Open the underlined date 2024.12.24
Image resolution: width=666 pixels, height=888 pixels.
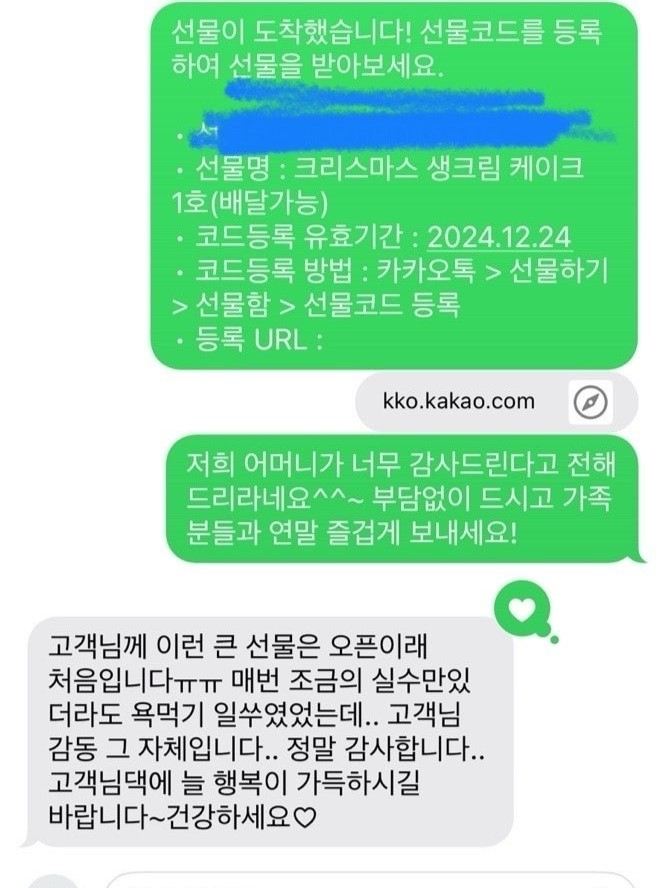click(x=498, y=237)
